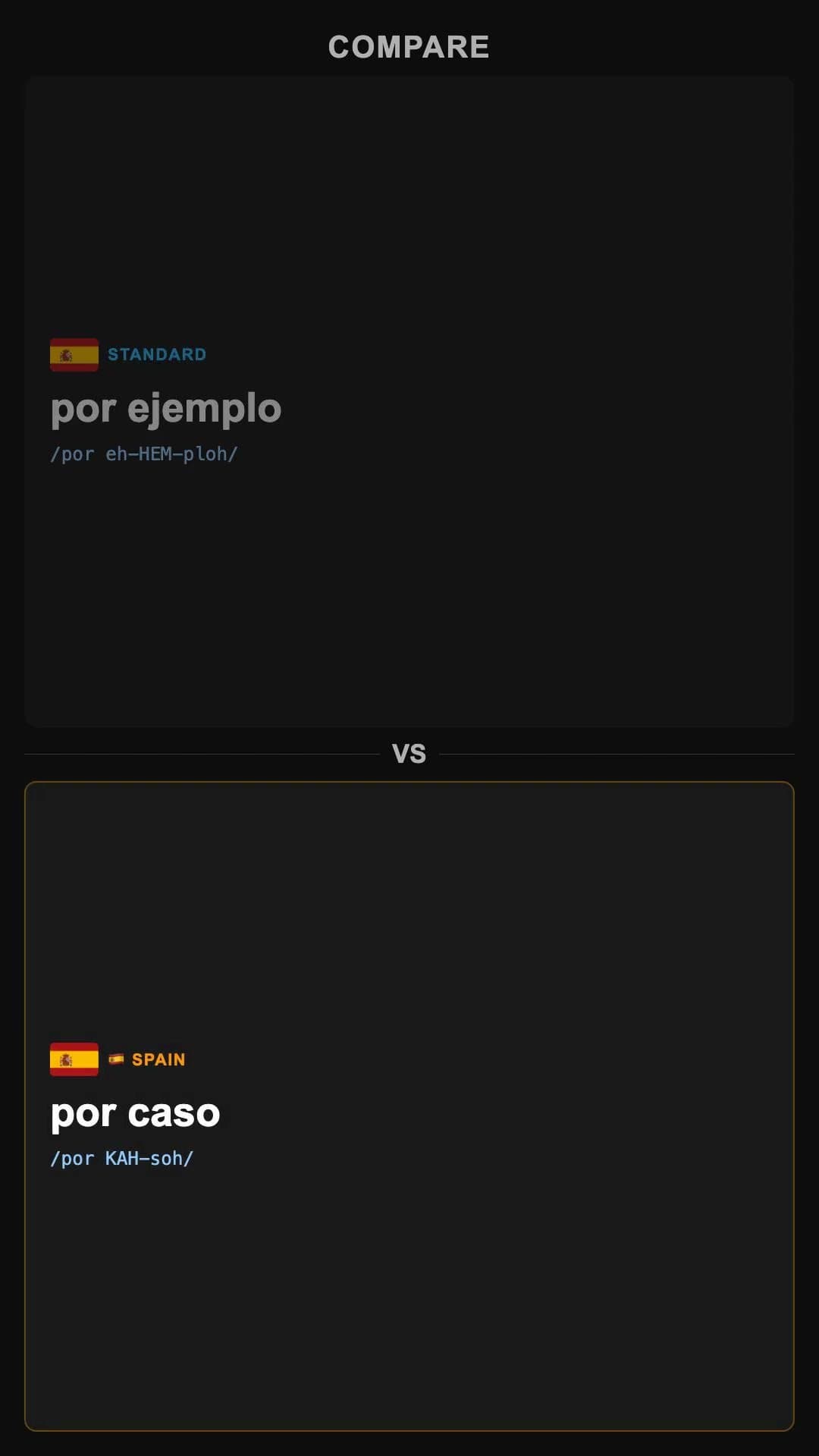The image size is (819, 1456).
Task: Click the empty area below /por KAH-soh/
Action: (409, 1289)
